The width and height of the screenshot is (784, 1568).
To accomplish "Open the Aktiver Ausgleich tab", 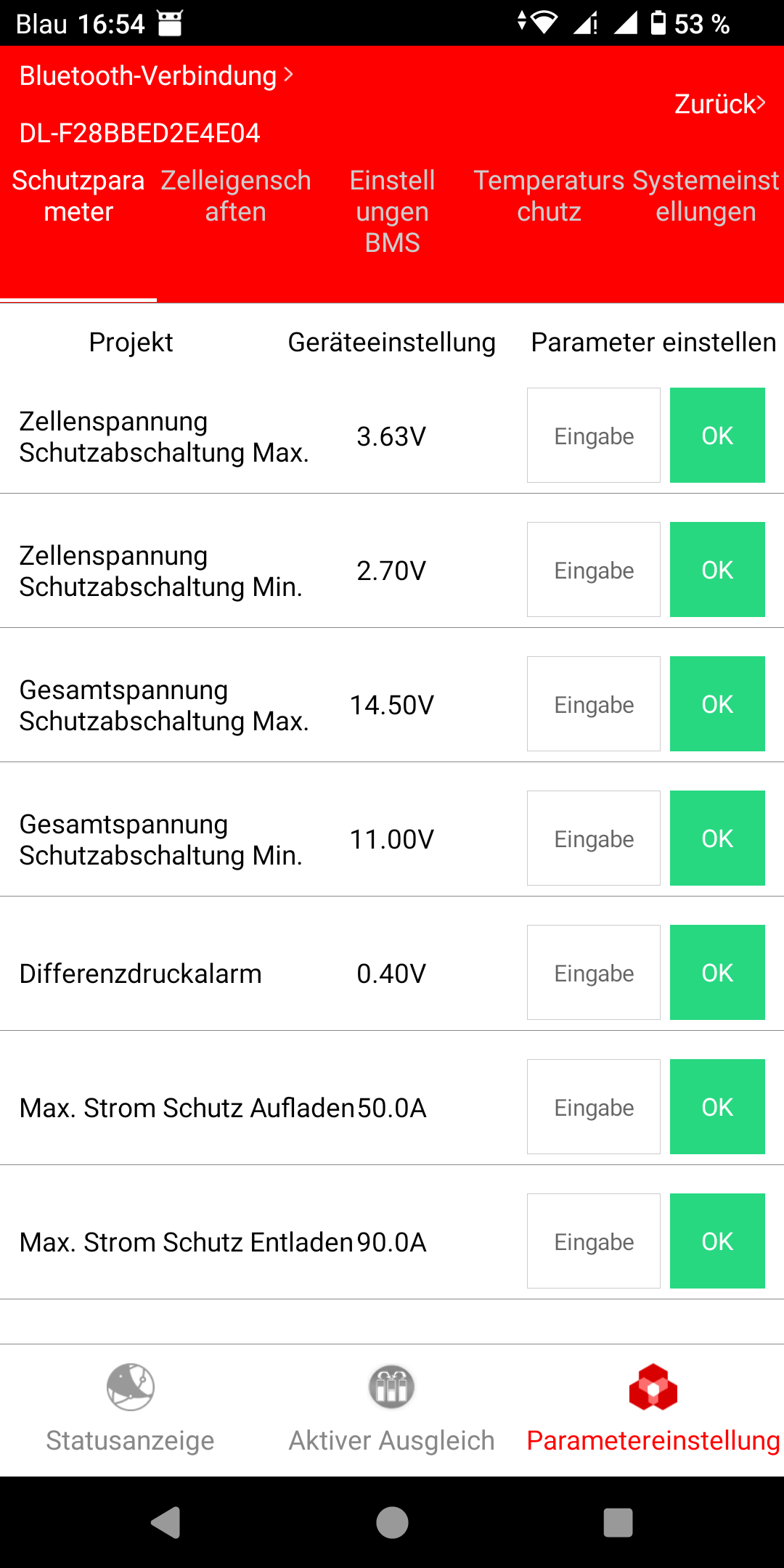I will (x=392, y=1410).
